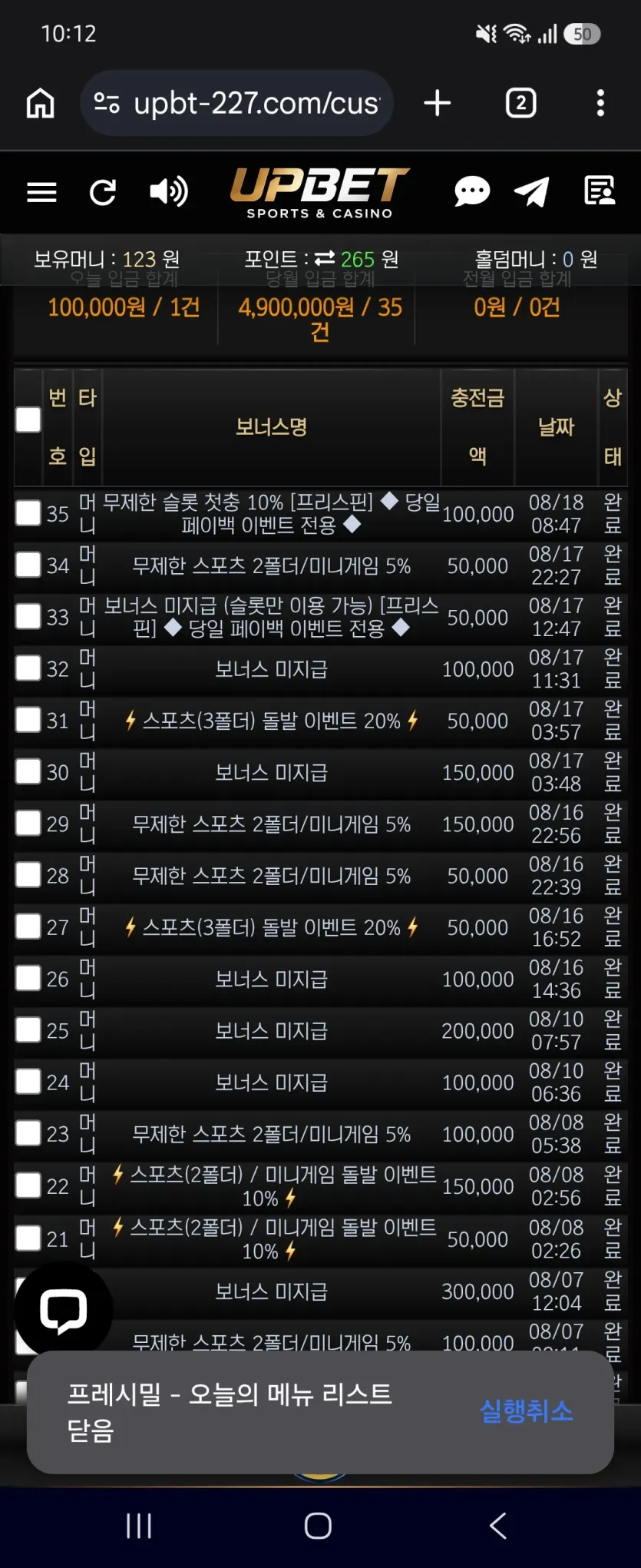
Task: Go back using the system back button
Action: coord(498,1526)
